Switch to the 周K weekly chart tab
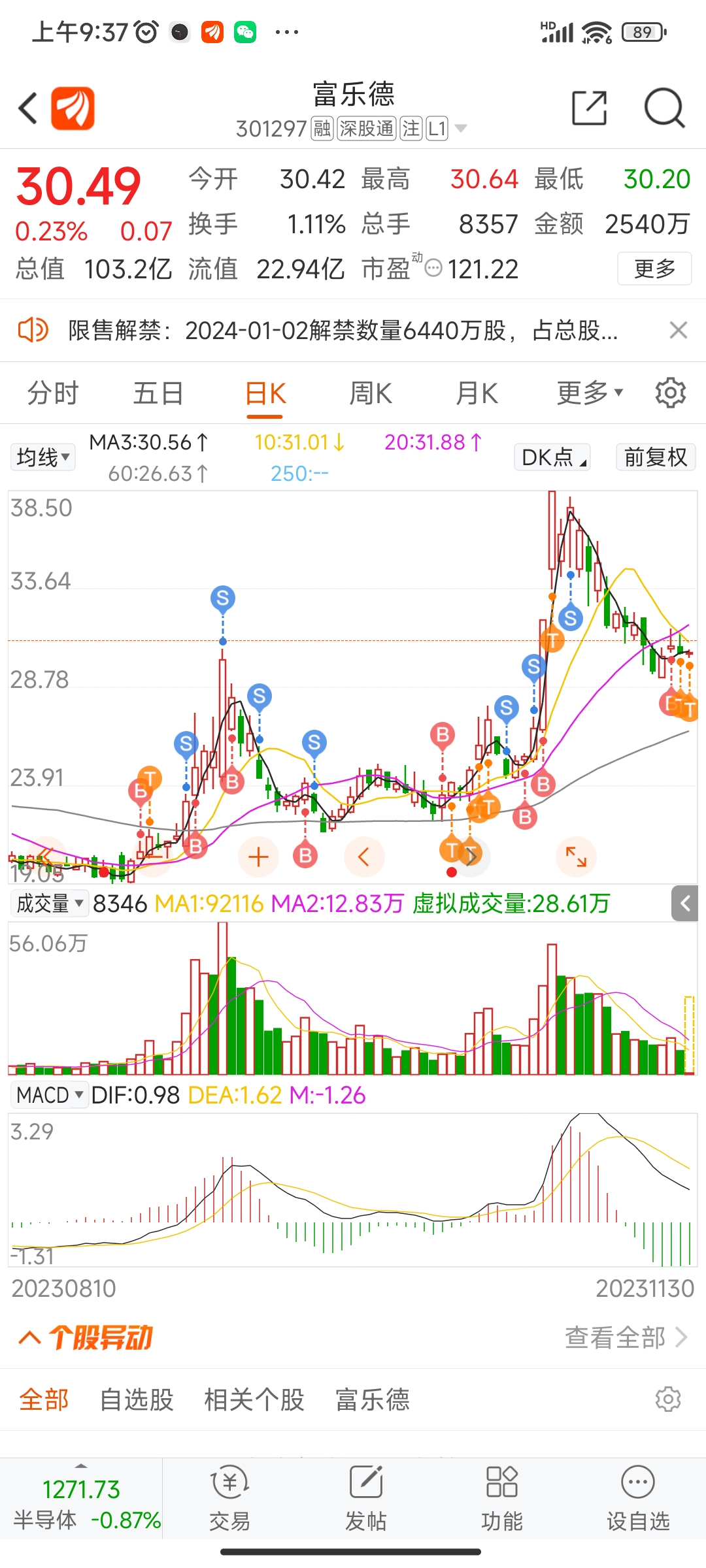 [x=370, y=392]
